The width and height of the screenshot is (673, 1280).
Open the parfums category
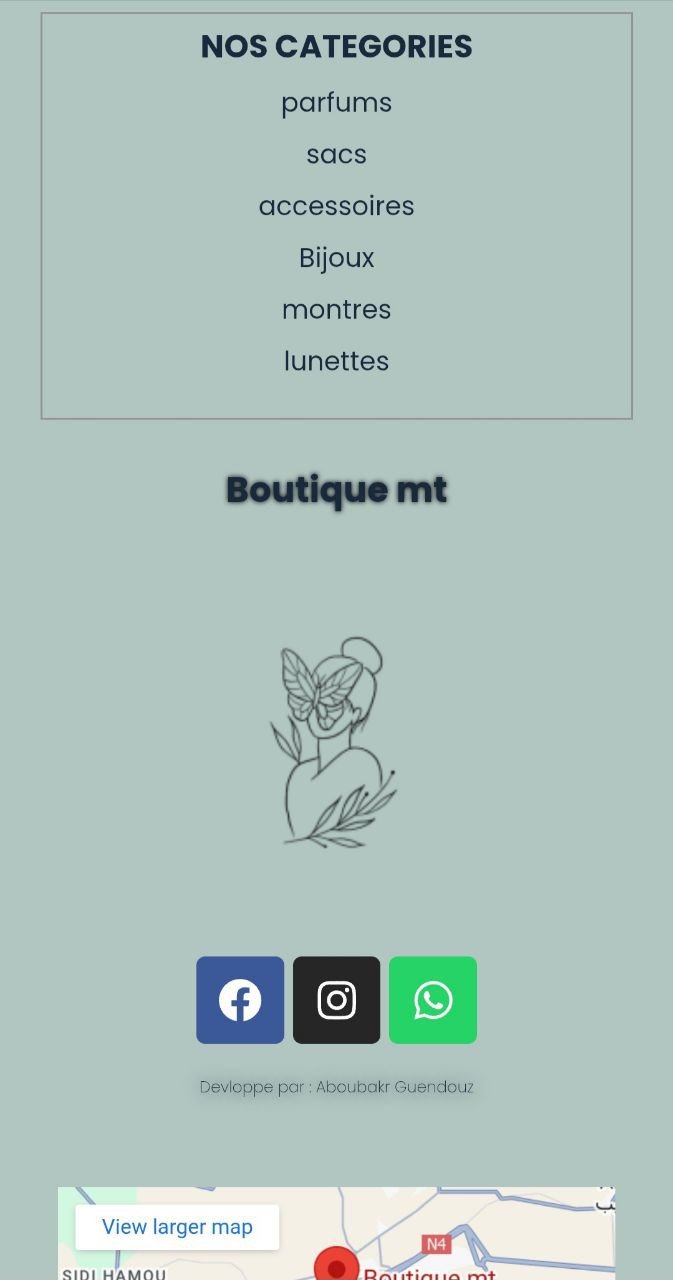336,103
